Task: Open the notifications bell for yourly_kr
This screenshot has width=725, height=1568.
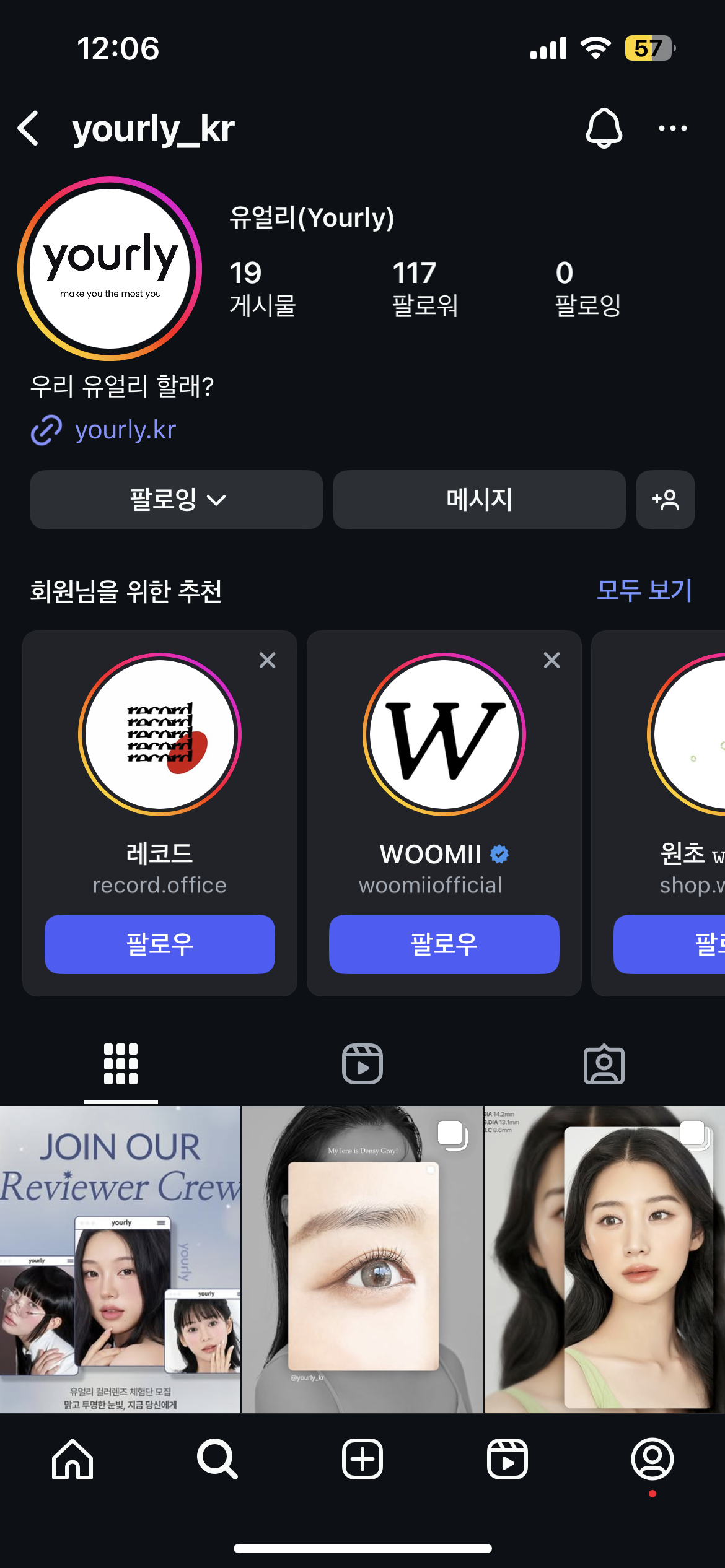Action: tap(604, 129)
